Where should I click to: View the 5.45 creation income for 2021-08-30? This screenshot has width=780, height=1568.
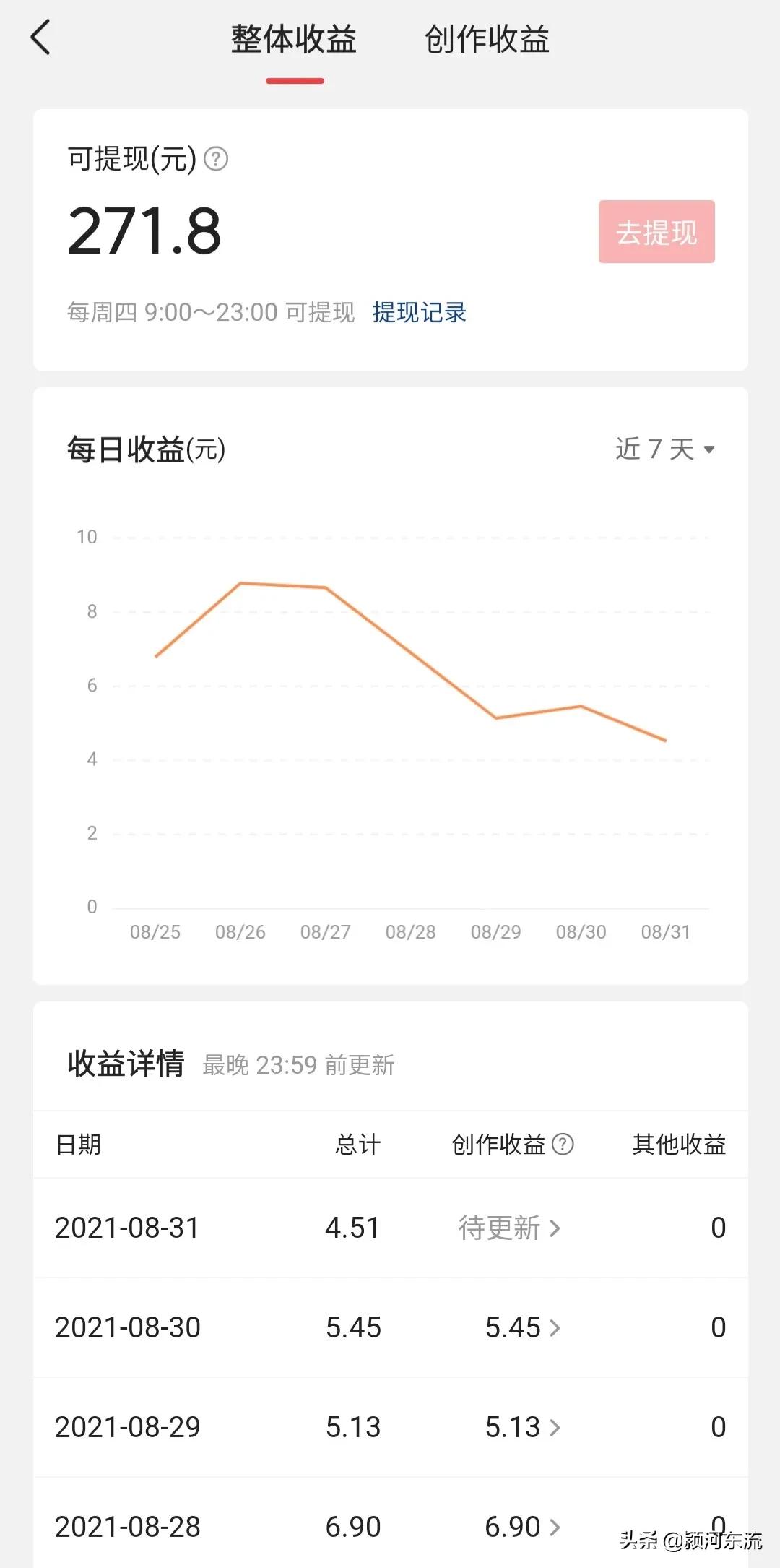523,1327
